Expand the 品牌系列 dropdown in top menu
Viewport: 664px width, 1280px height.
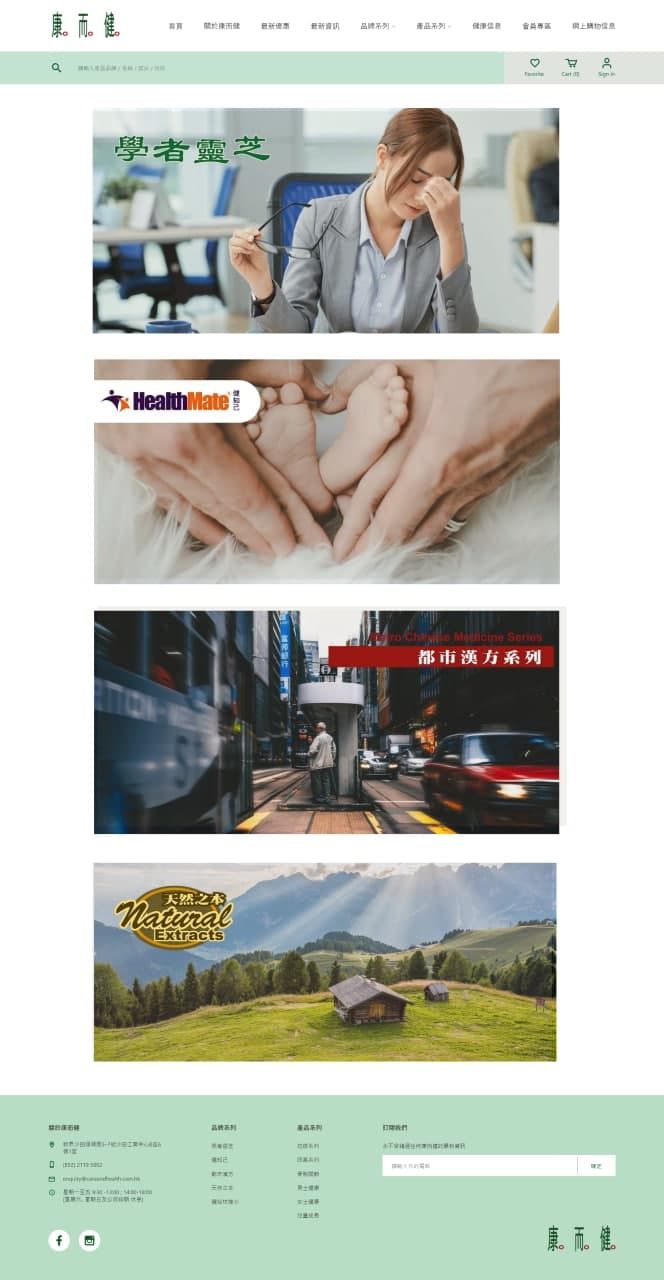pyautogui.click(x=377, y=26)
